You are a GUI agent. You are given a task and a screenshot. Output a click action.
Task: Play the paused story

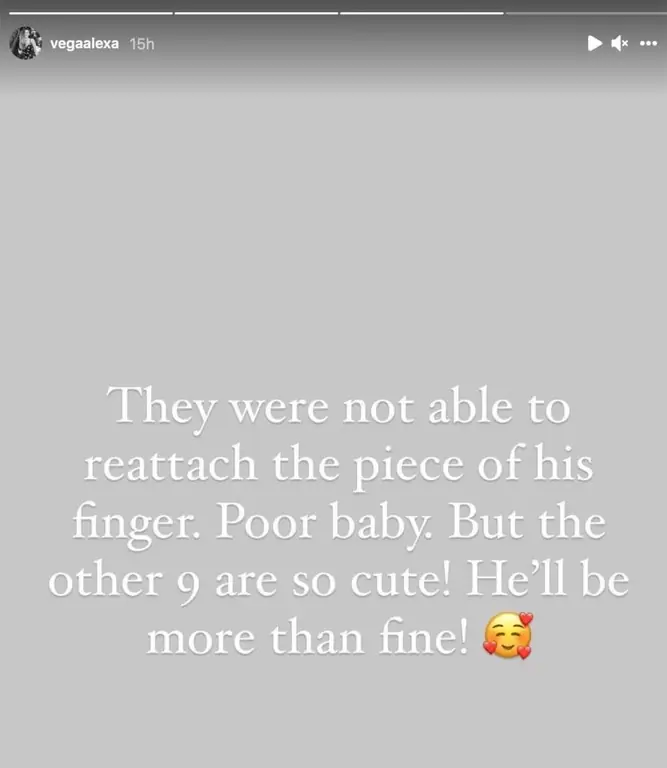[x=594, y=43]
